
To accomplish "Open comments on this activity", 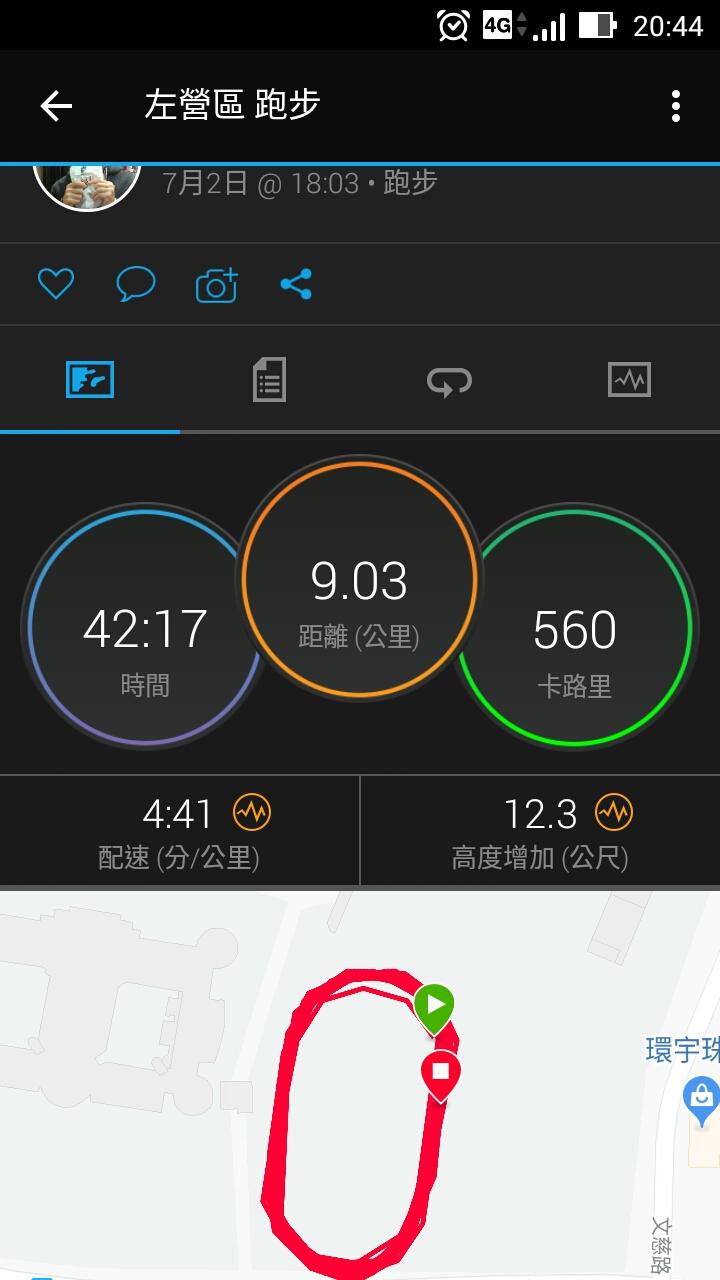I will (136, 285).
